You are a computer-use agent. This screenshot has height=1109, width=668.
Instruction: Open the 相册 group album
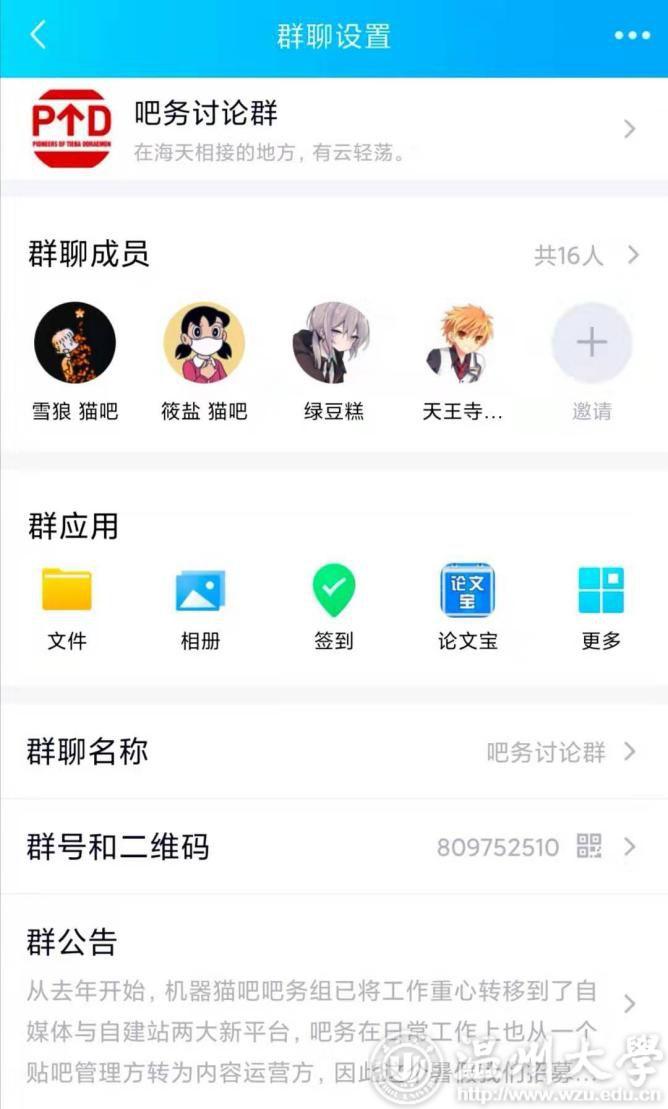pos(200,591)
